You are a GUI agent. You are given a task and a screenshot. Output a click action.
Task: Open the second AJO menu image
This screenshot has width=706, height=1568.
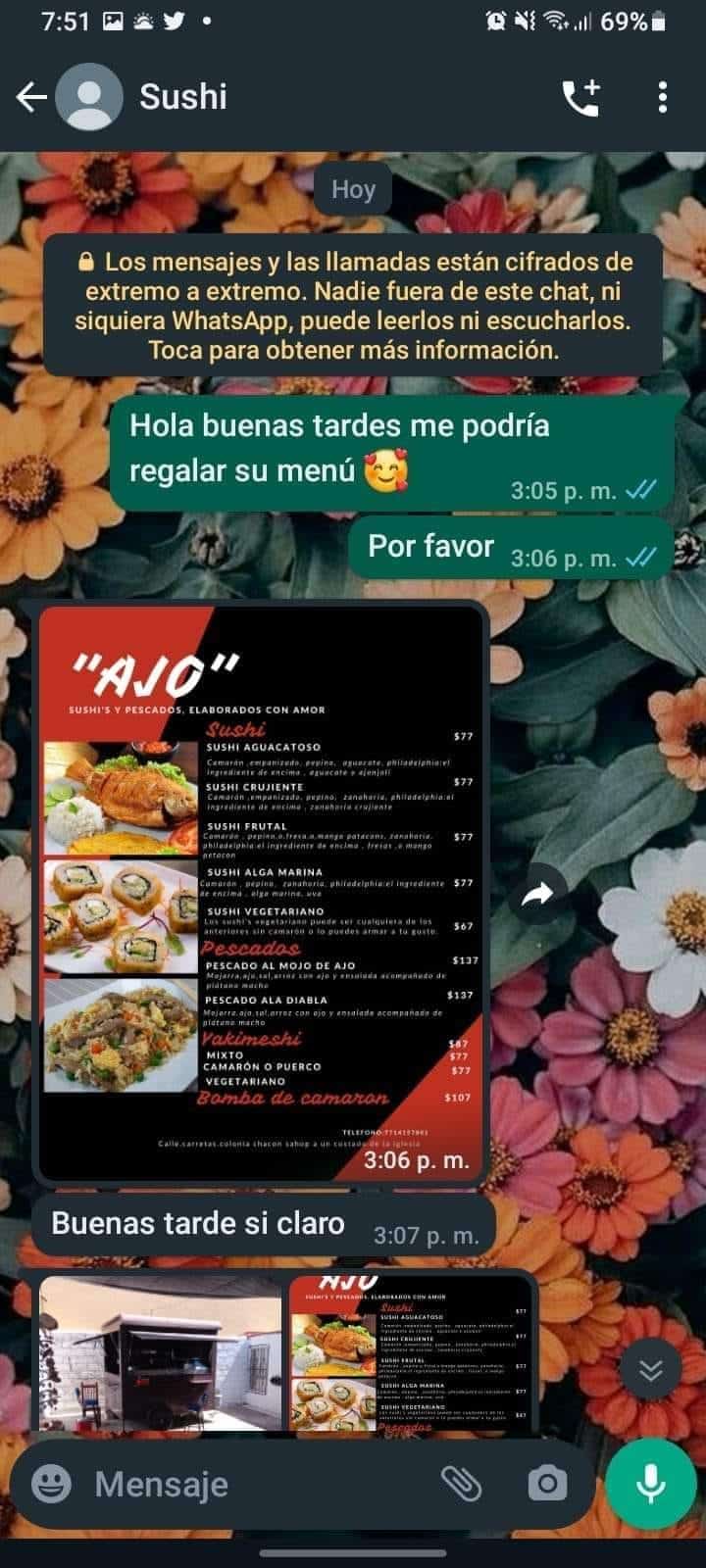click(x=410, y=1352)
